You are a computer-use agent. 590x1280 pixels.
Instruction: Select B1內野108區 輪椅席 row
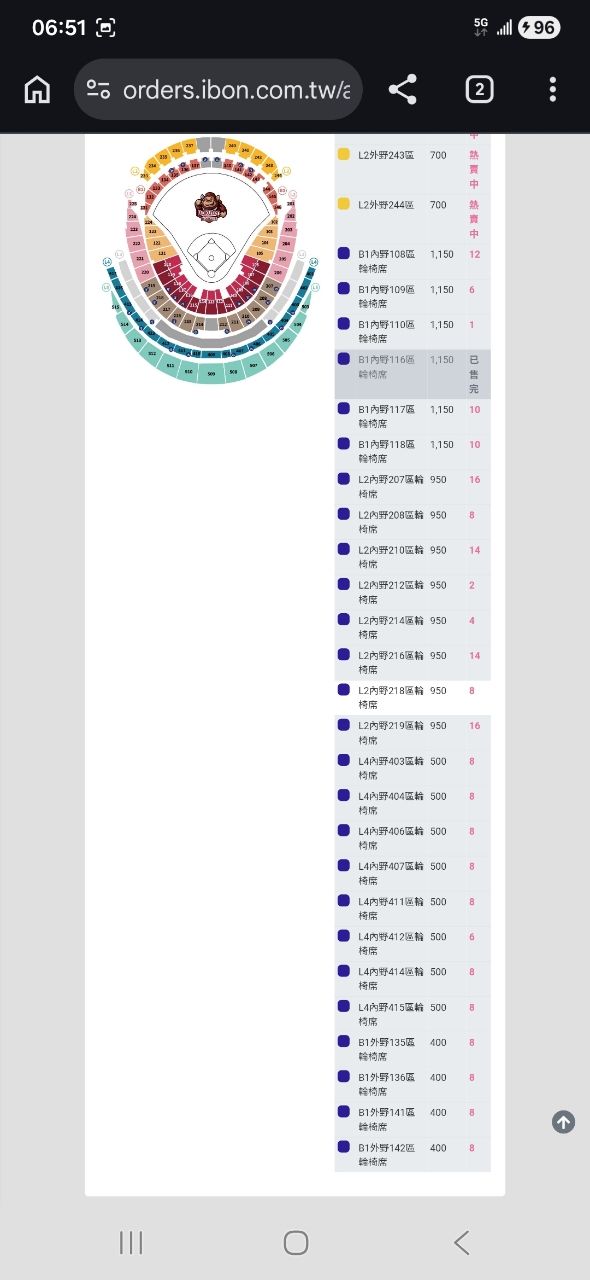412,262
